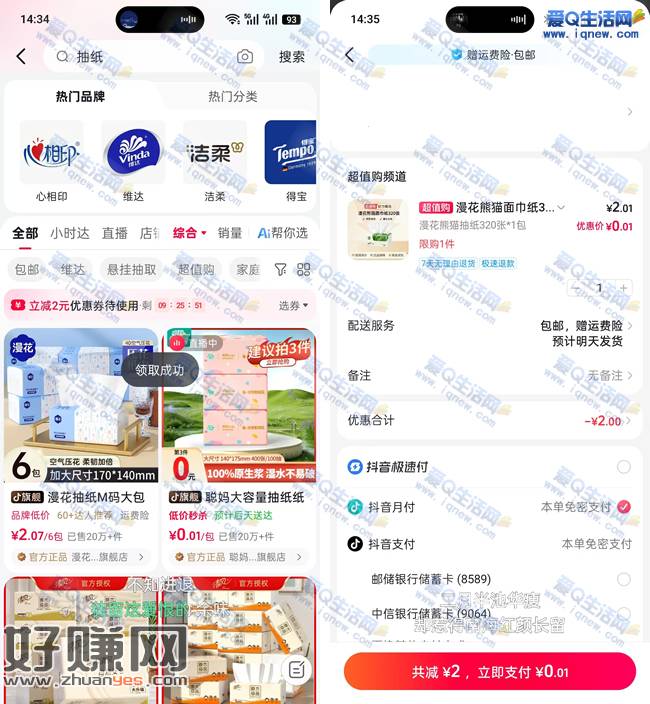
Task: Open the 选券 coupon selector
Action: 292,305
